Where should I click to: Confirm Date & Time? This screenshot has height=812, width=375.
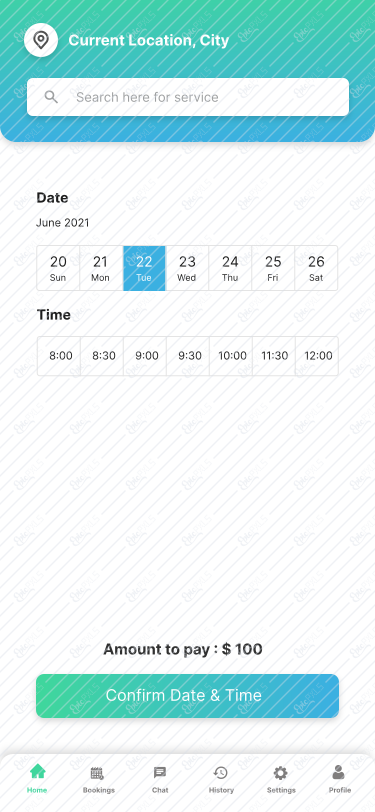188,695
